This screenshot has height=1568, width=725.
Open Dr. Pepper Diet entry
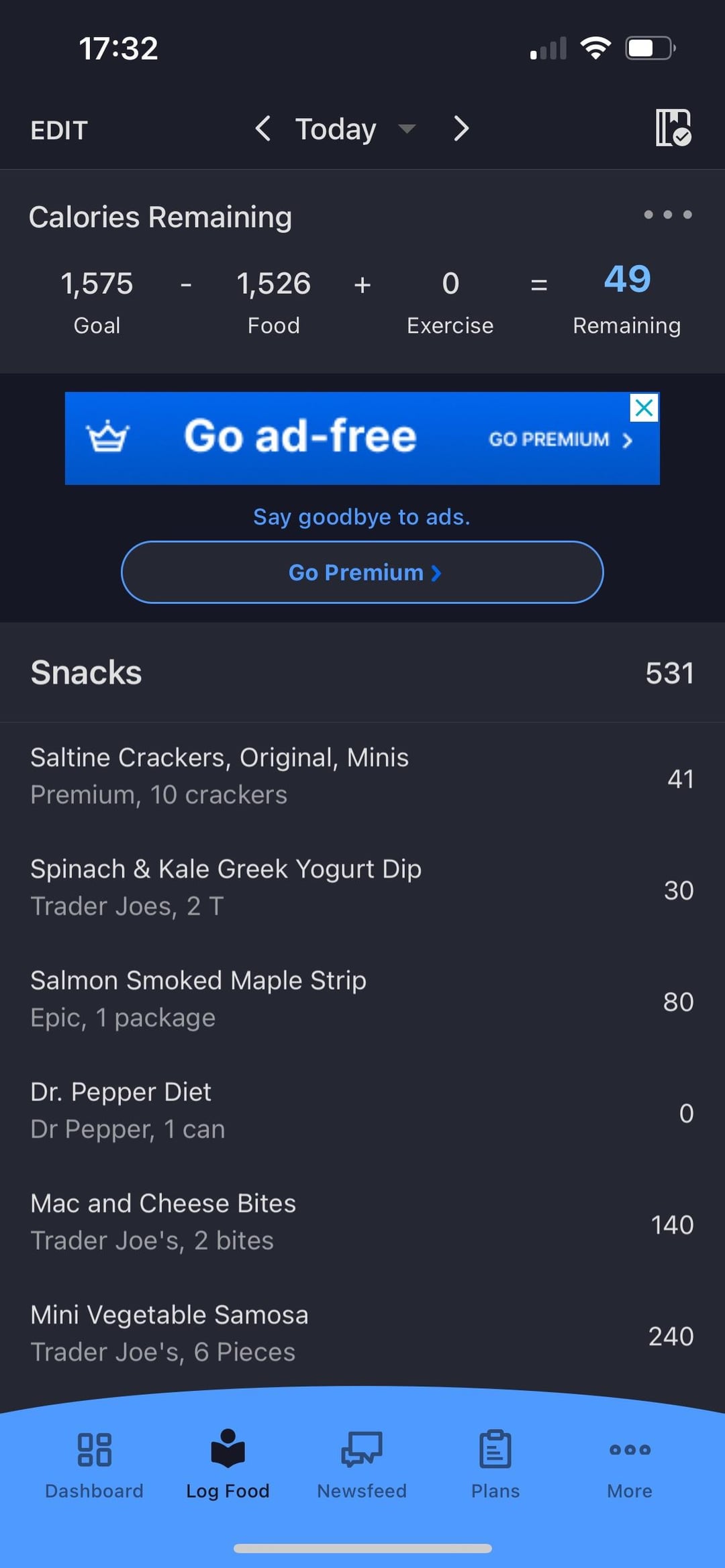point(362,1111)
